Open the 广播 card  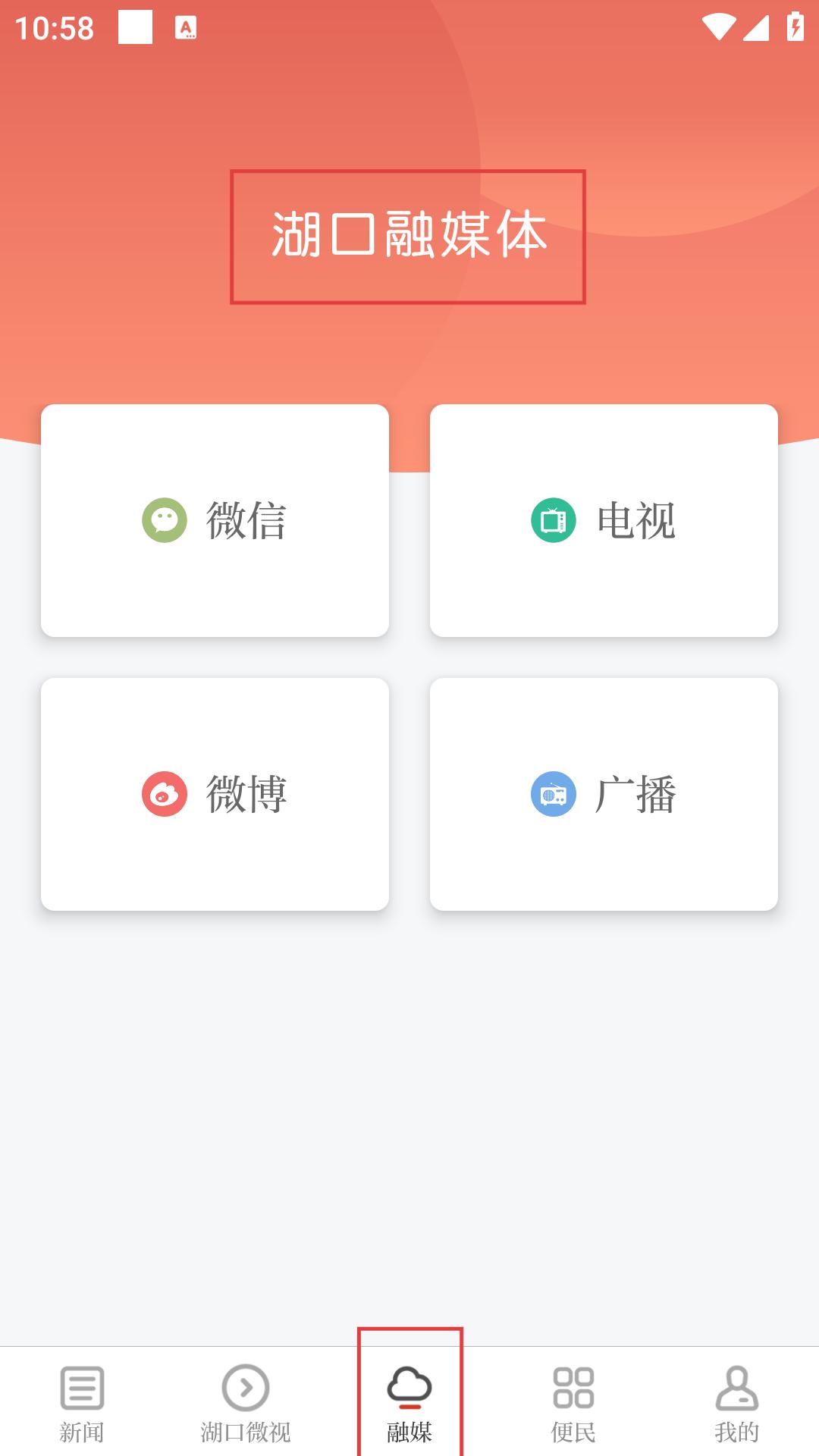[x=604, y=794]
